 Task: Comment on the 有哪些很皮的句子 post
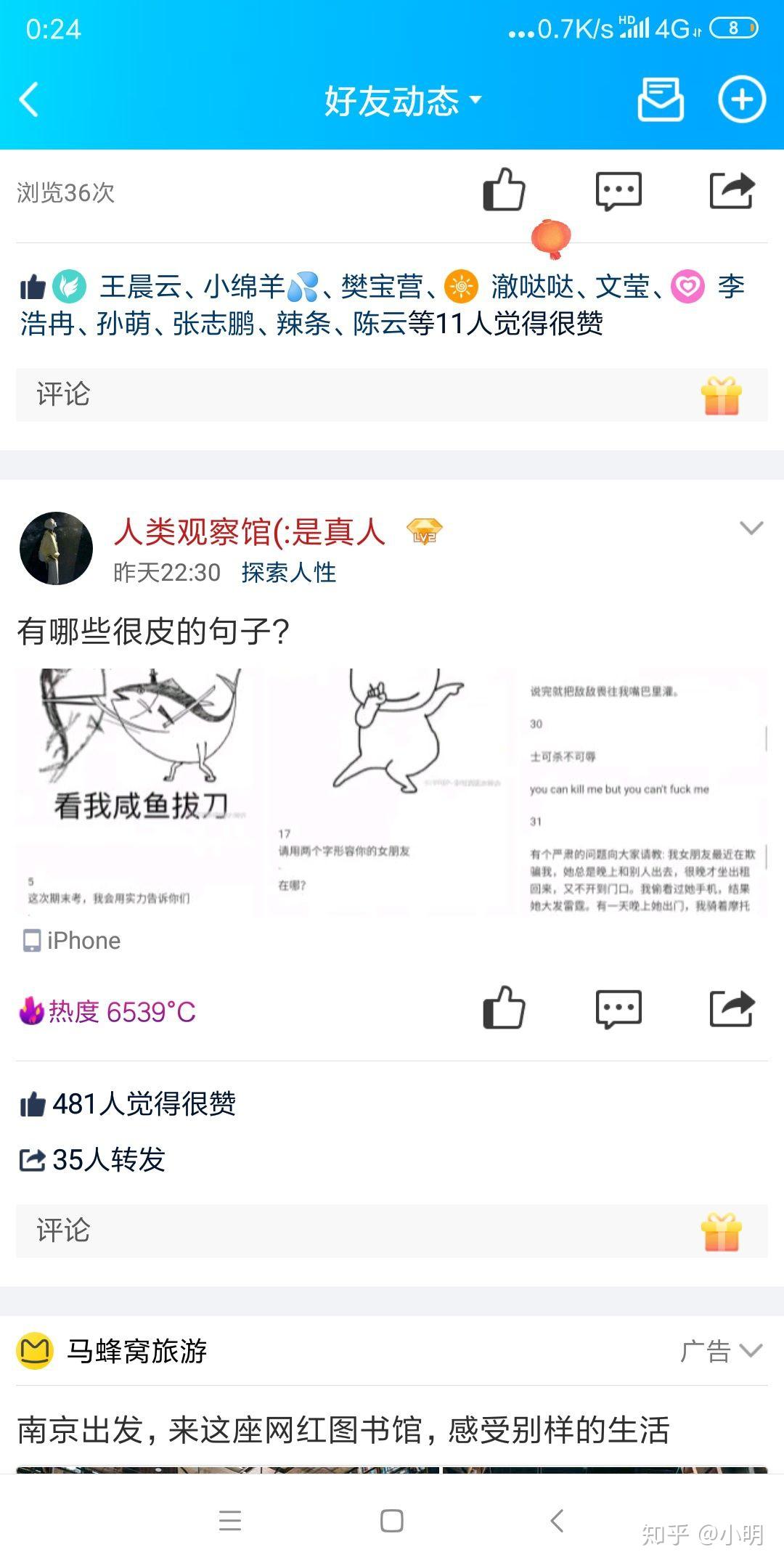point(618,1008)
